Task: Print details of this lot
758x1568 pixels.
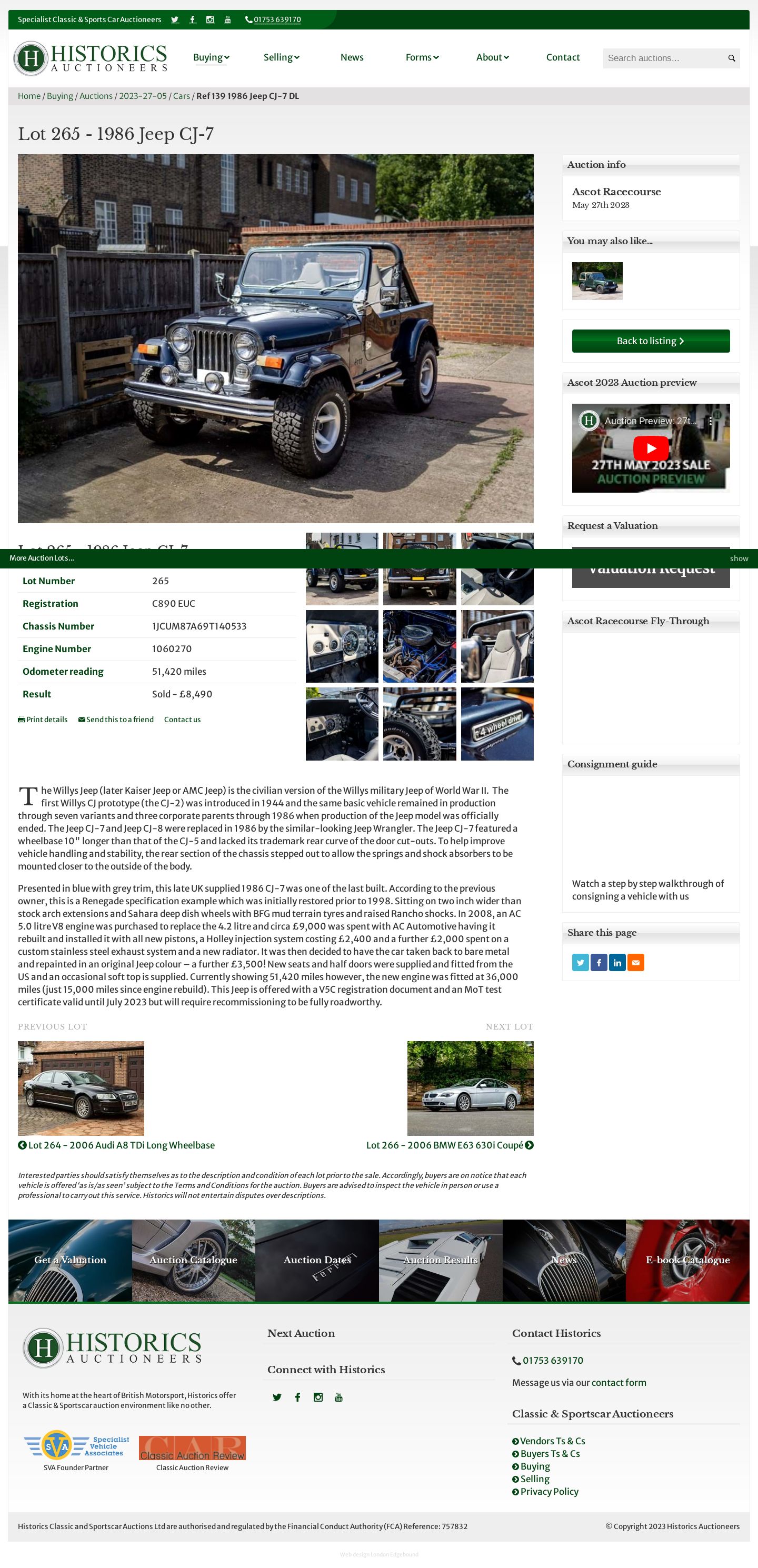Action: coord(43,720)
